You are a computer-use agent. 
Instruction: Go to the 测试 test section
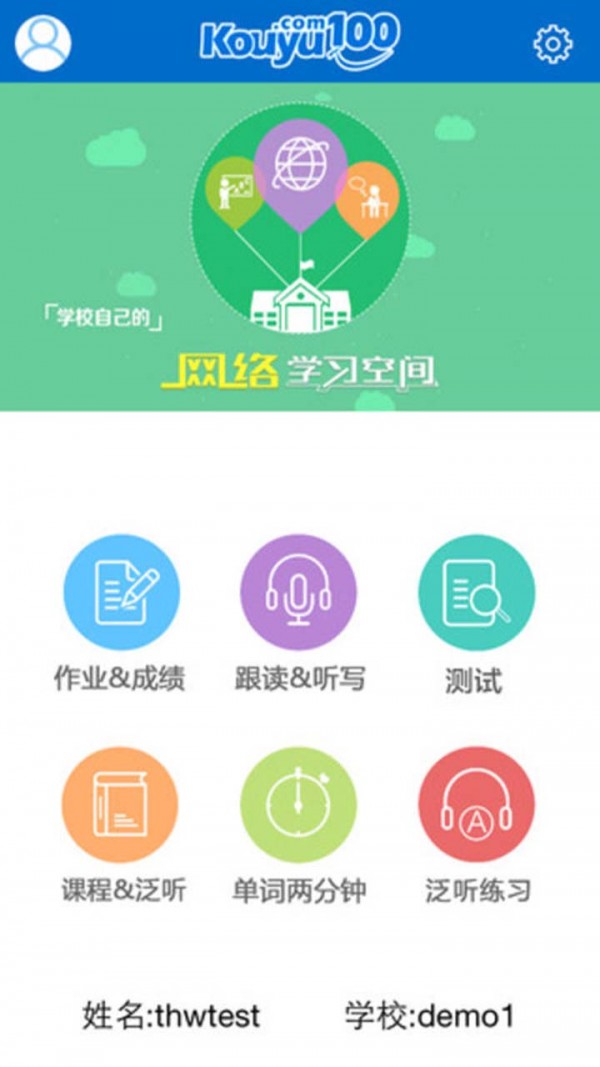(476, 593)
